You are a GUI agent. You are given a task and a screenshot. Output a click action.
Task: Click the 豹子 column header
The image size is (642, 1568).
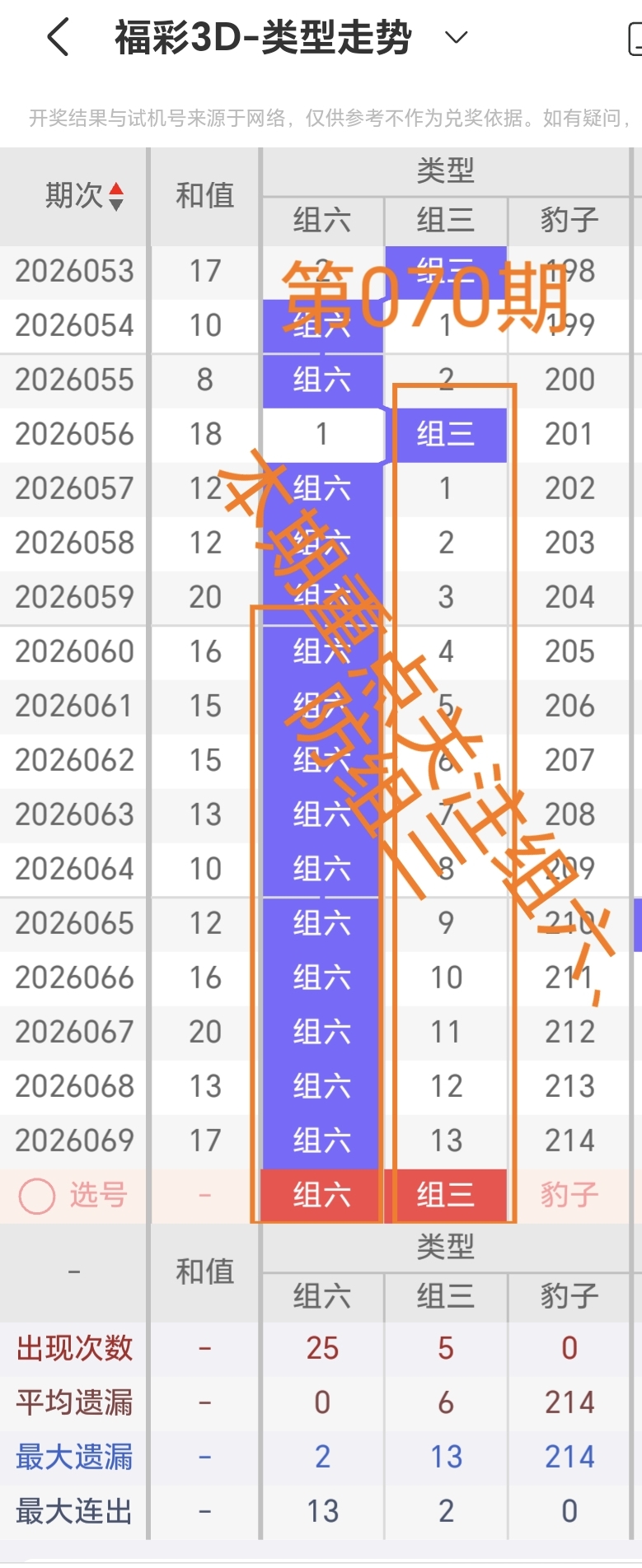pos(568,221)
